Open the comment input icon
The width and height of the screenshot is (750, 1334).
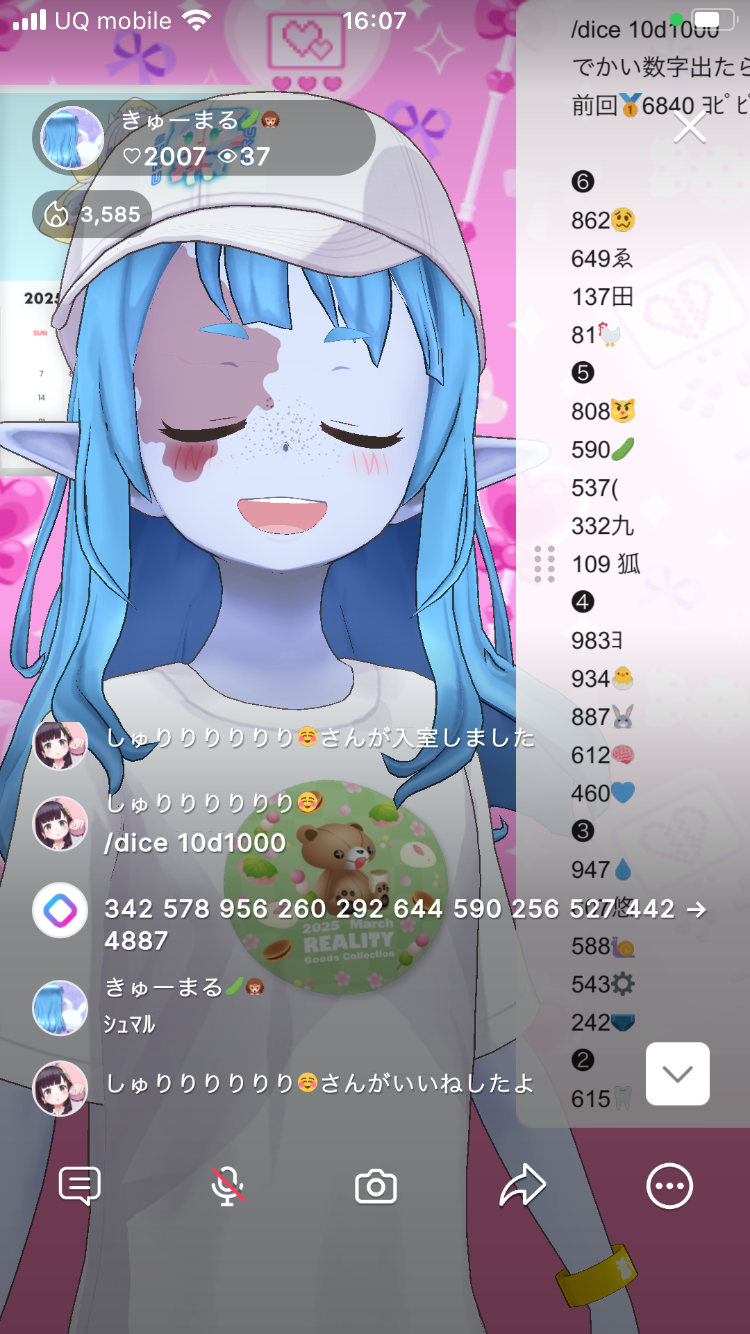pyautogui.click(x=80, y=1186)
